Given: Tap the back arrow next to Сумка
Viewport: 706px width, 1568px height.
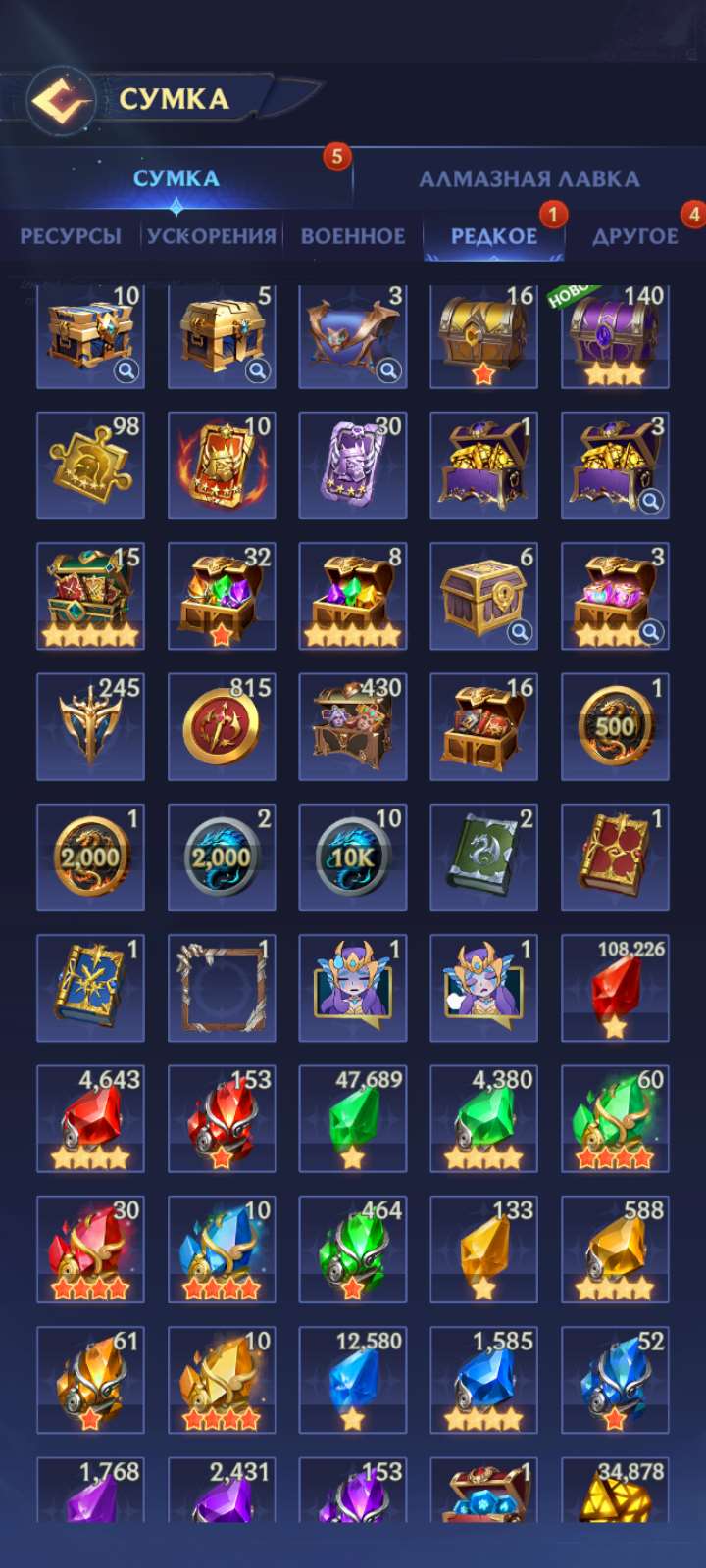Looking at the screenshot, I should 62,100.
